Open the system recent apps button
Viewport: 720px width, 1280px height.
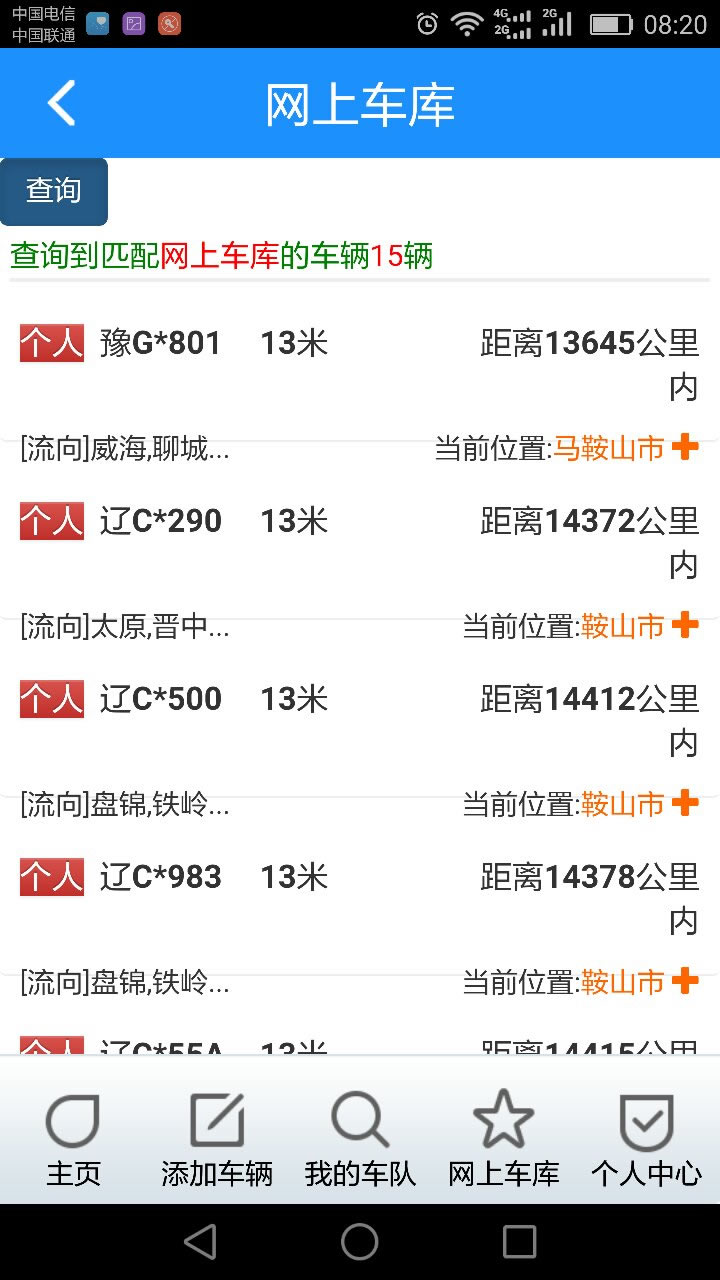tap(519, 1242)
